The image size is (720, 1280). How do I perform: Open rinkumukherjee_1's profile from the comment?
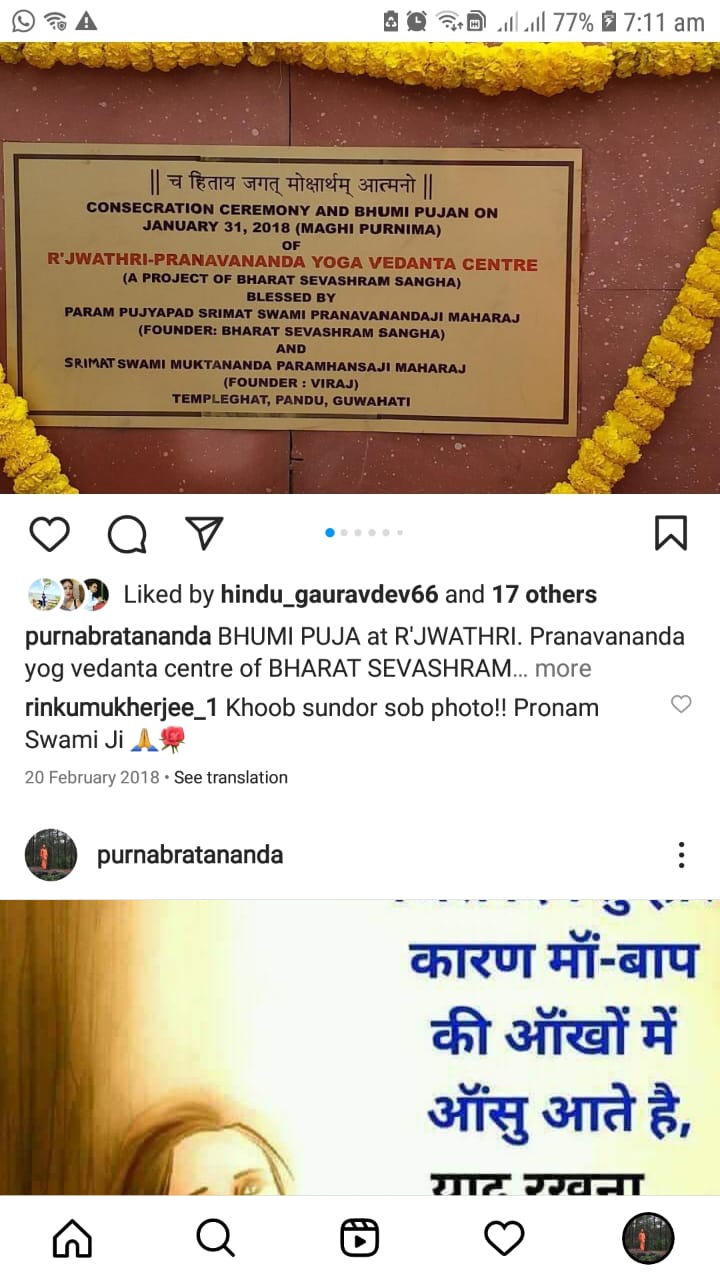click(x=121, y=708)
